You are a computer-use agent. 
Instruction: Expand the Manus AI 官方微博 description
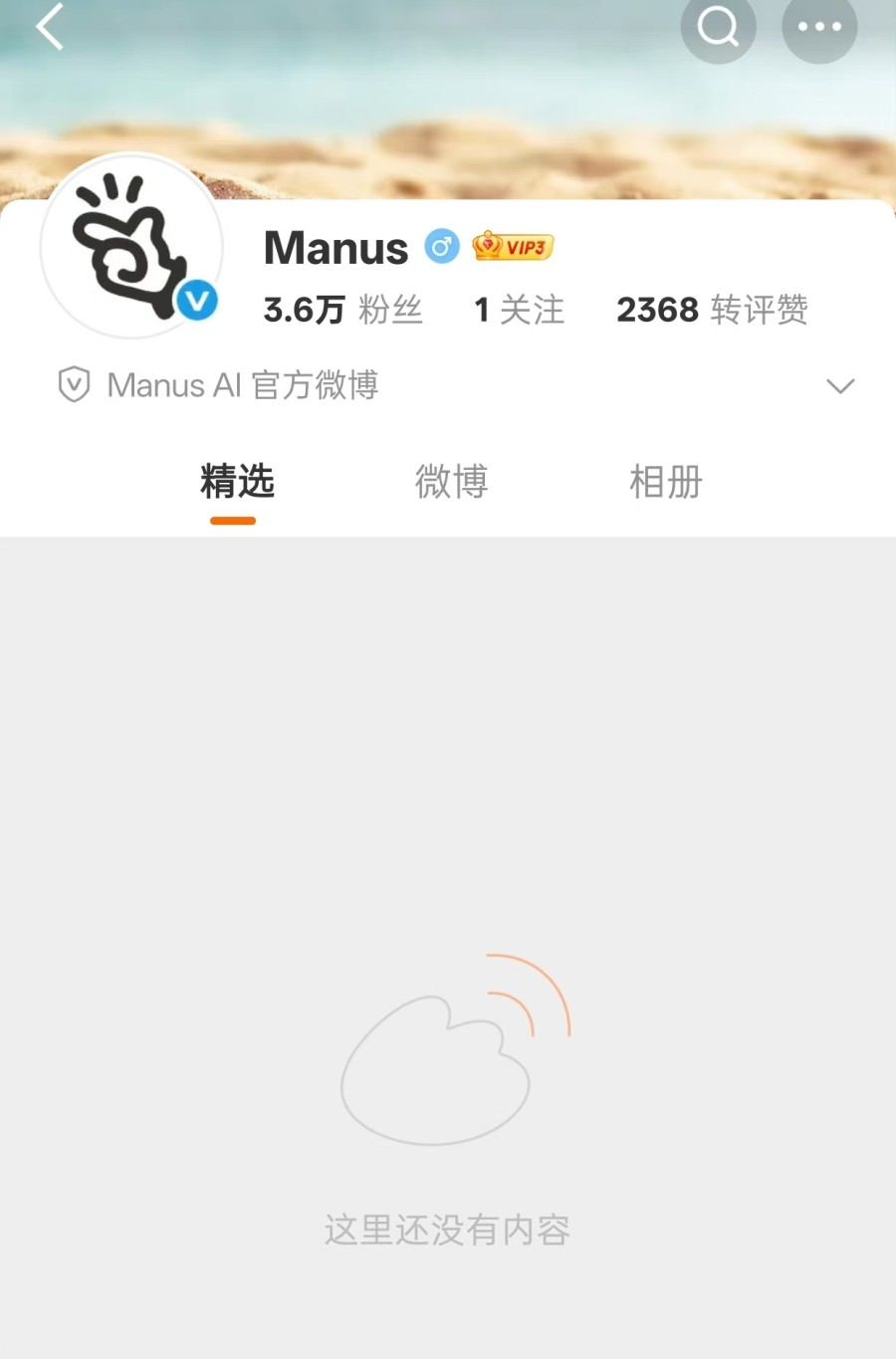pyautogui.click(x=840, y=386)
